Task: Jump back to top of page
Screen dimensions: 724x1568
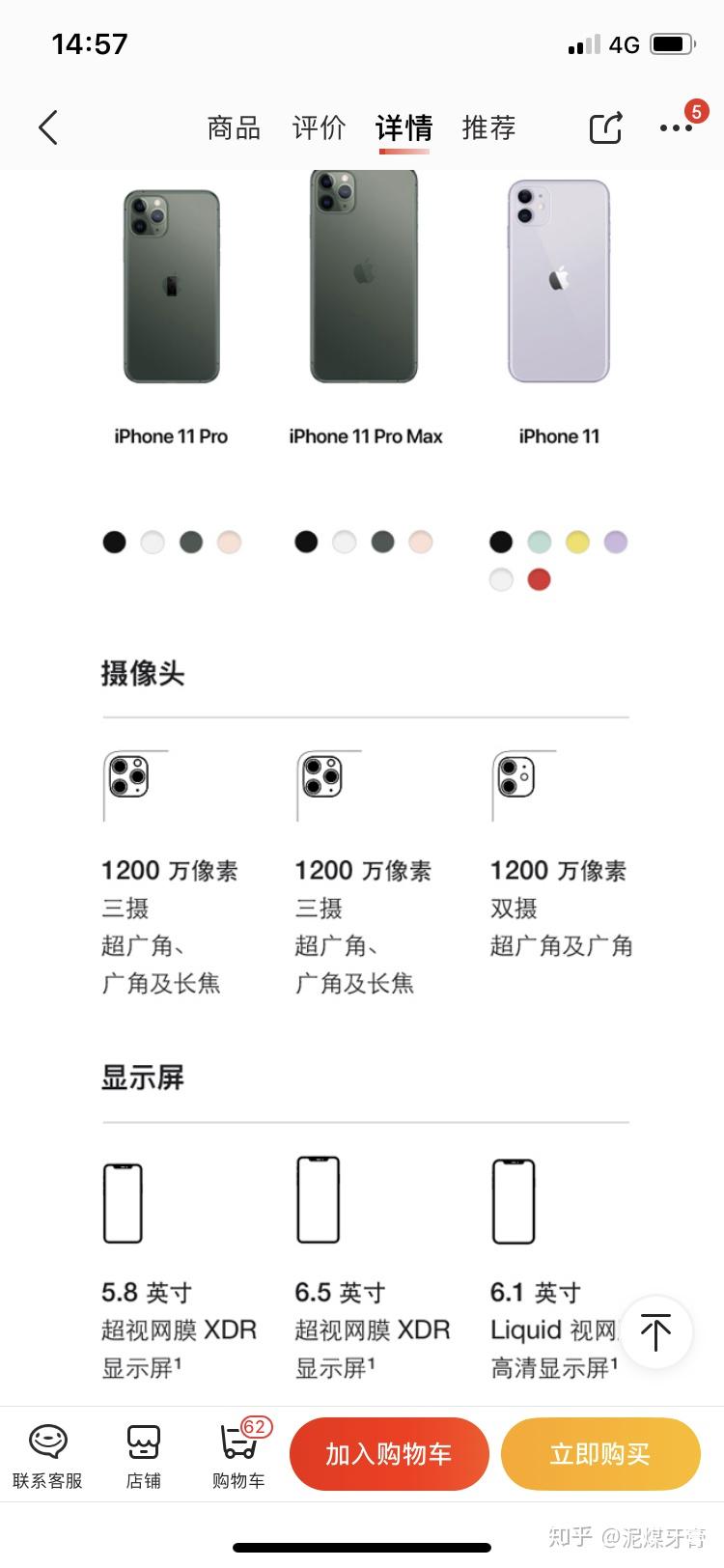Action: (x=656, y=1332)
